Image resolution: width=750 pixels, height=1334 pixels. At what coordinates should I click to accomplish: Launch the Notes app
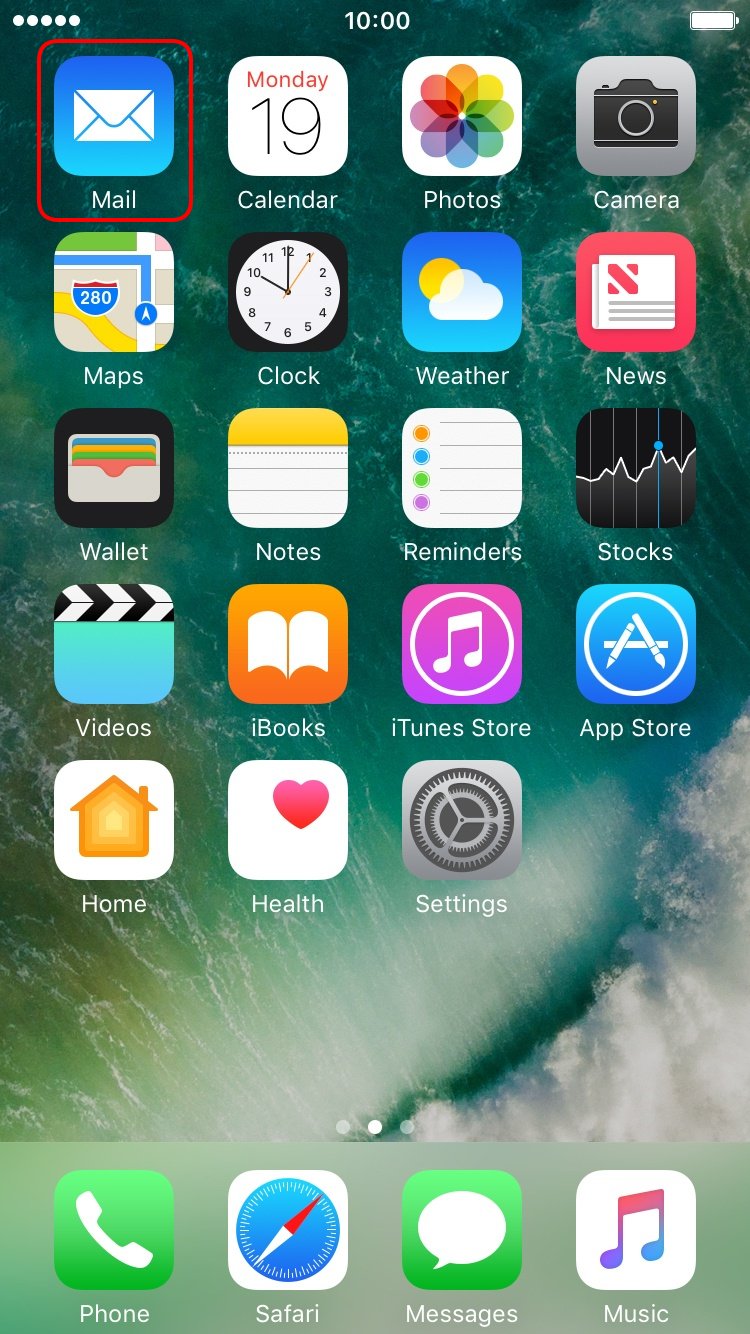(x=288, y=468)
